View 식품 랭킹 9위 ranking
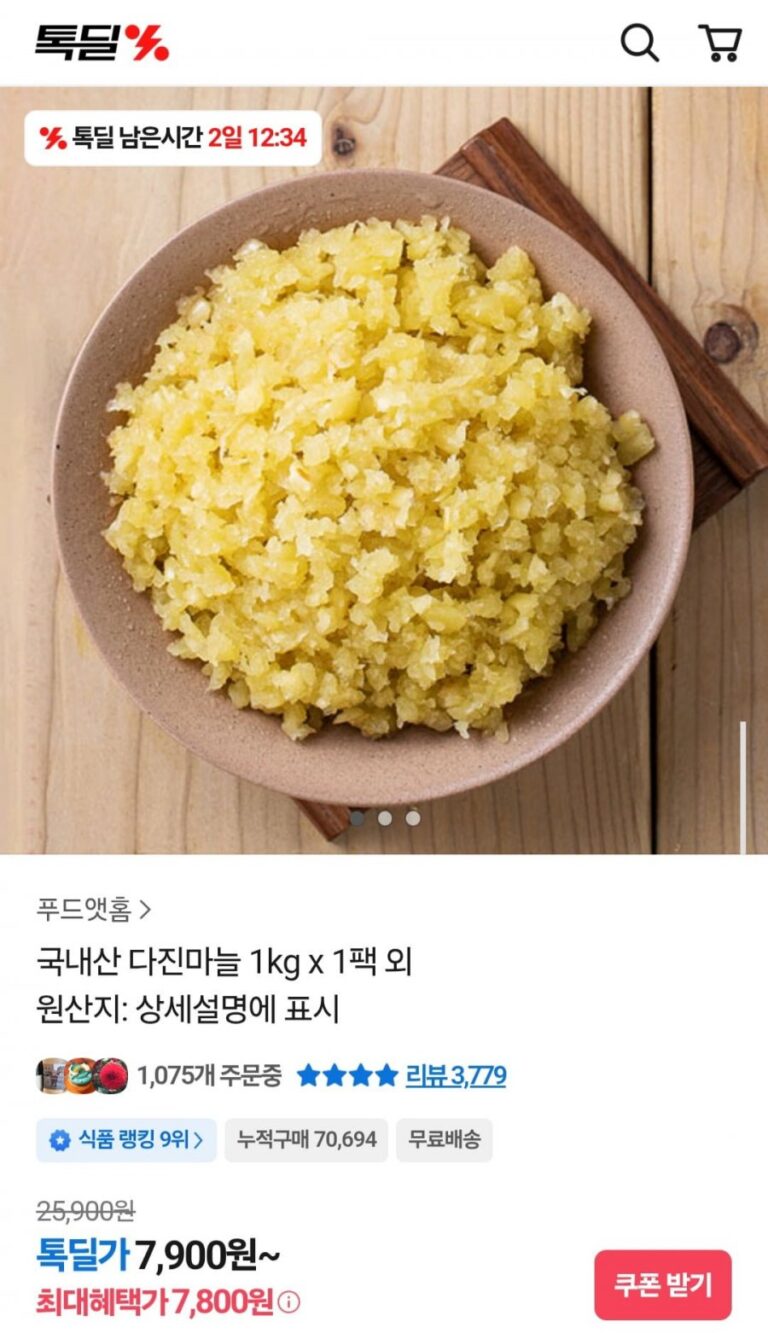The image size is (768, 1333). (x=127, y=1139)
